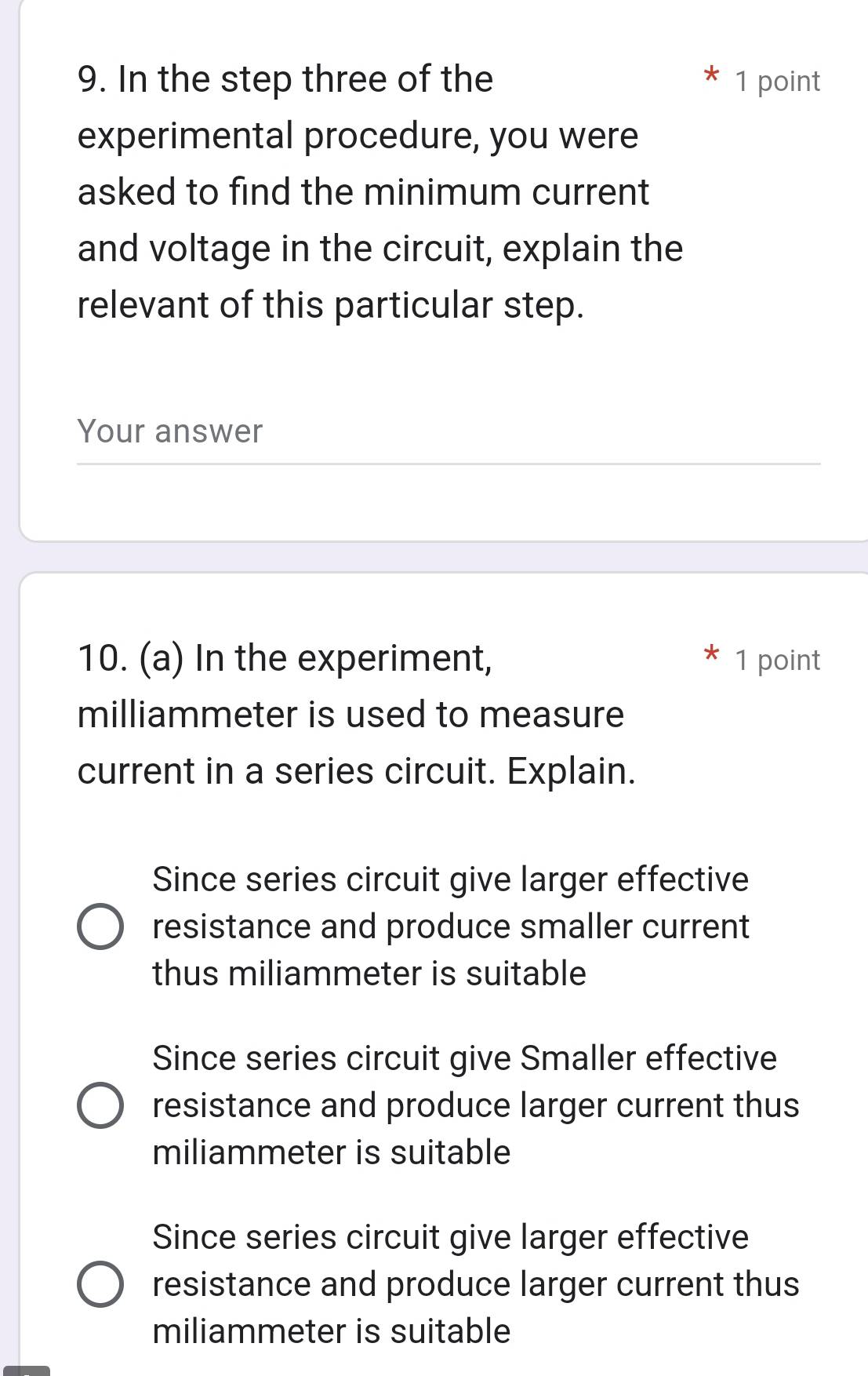Select 'larger effective resistance and produce larger current' option
868x1376 pixels.
(x=100, y=1283)
